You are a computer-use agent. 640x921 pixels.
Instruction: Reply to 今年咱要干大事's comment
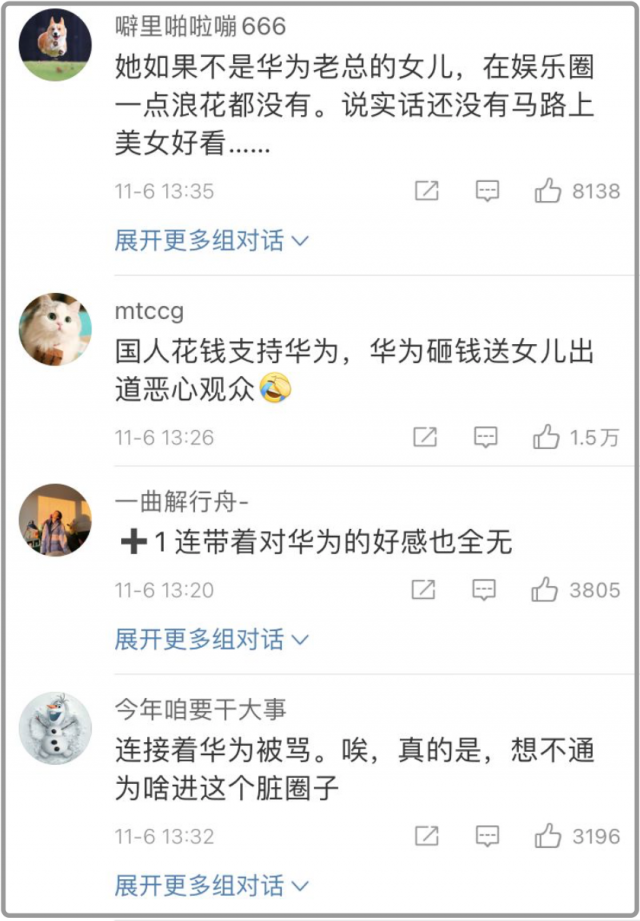tap(487, 836)
